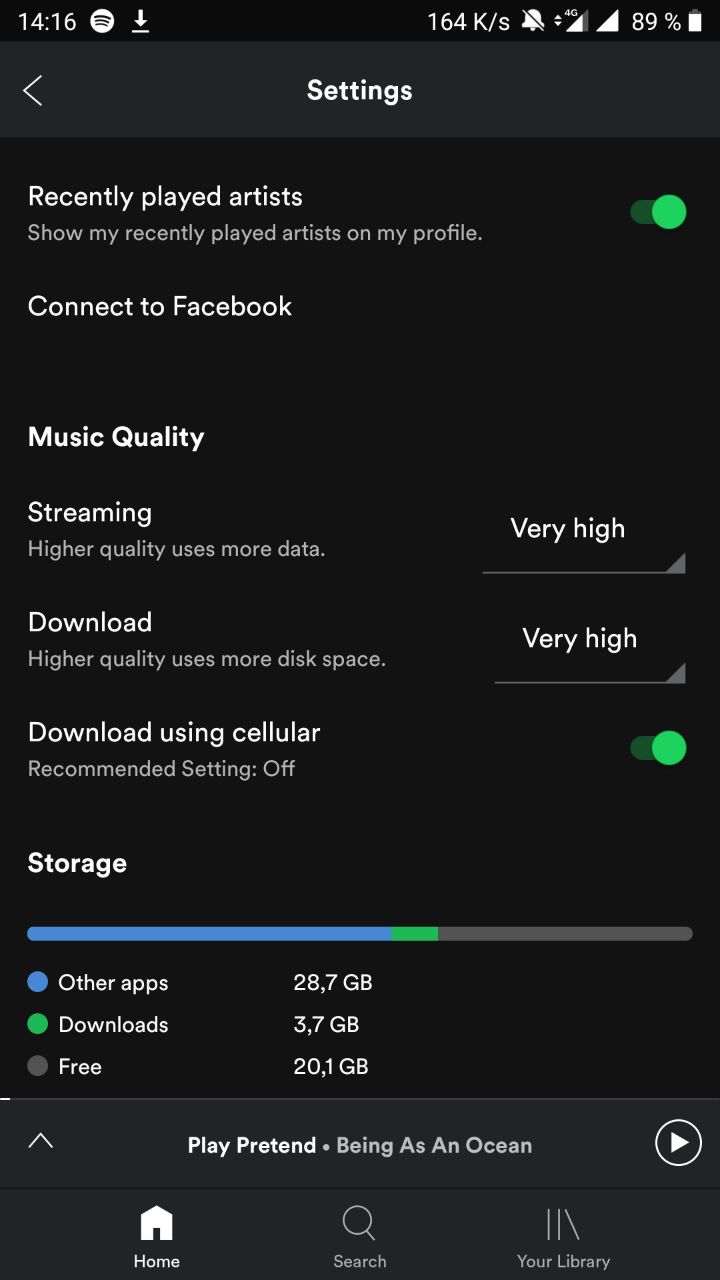
Task: Switch to the Search tab
Action: [x=359, y=1236]
